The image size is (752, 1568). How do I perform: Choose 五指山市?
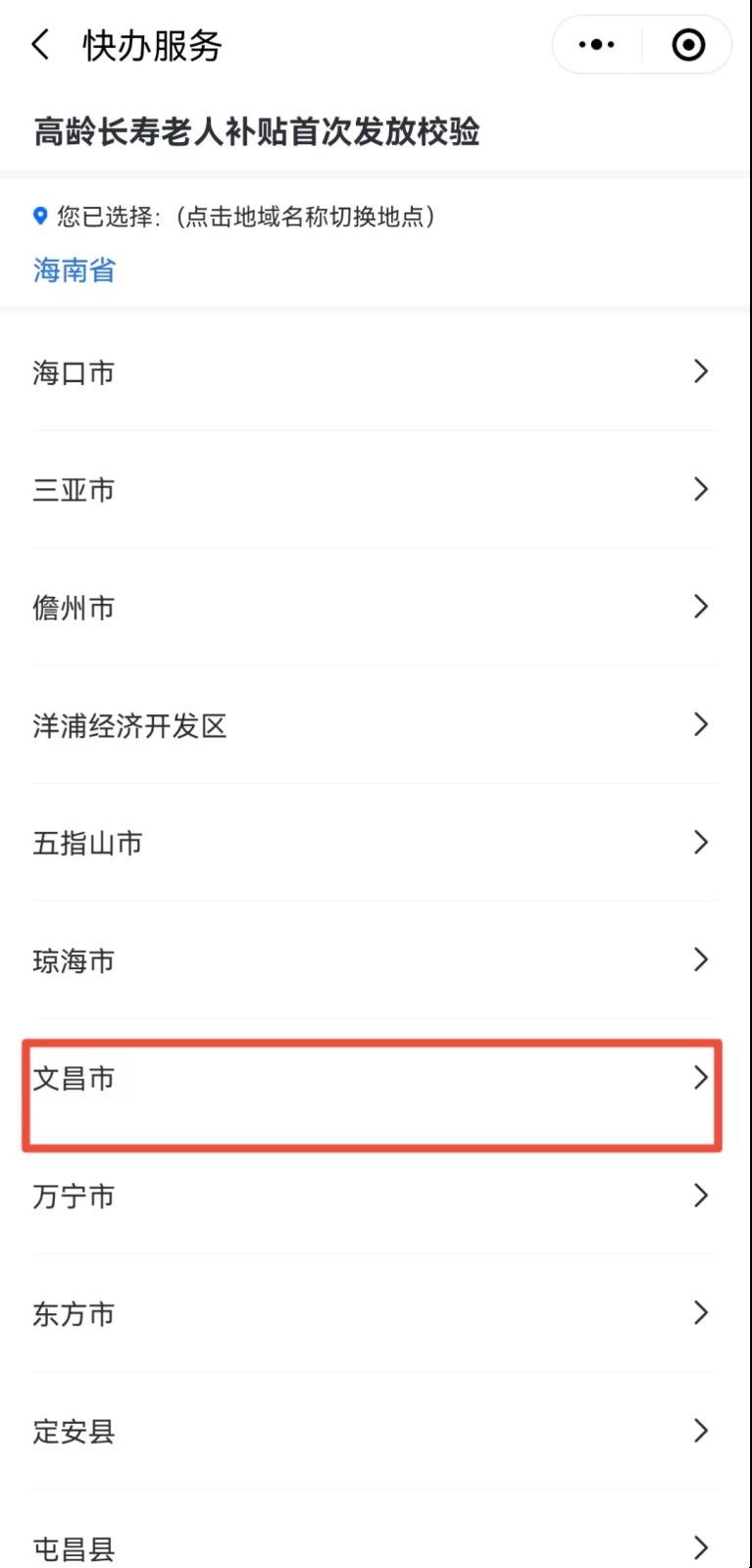tap(376, 843)
